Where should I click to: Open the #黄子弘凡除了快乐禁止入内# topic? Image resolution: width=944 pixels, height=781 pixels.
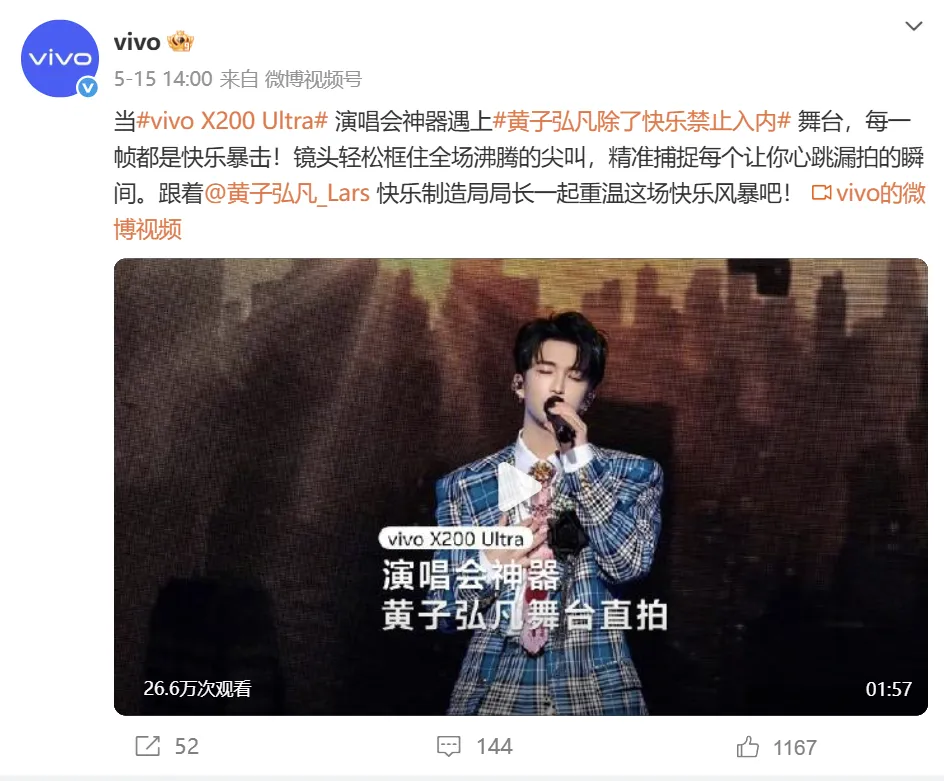642,121
